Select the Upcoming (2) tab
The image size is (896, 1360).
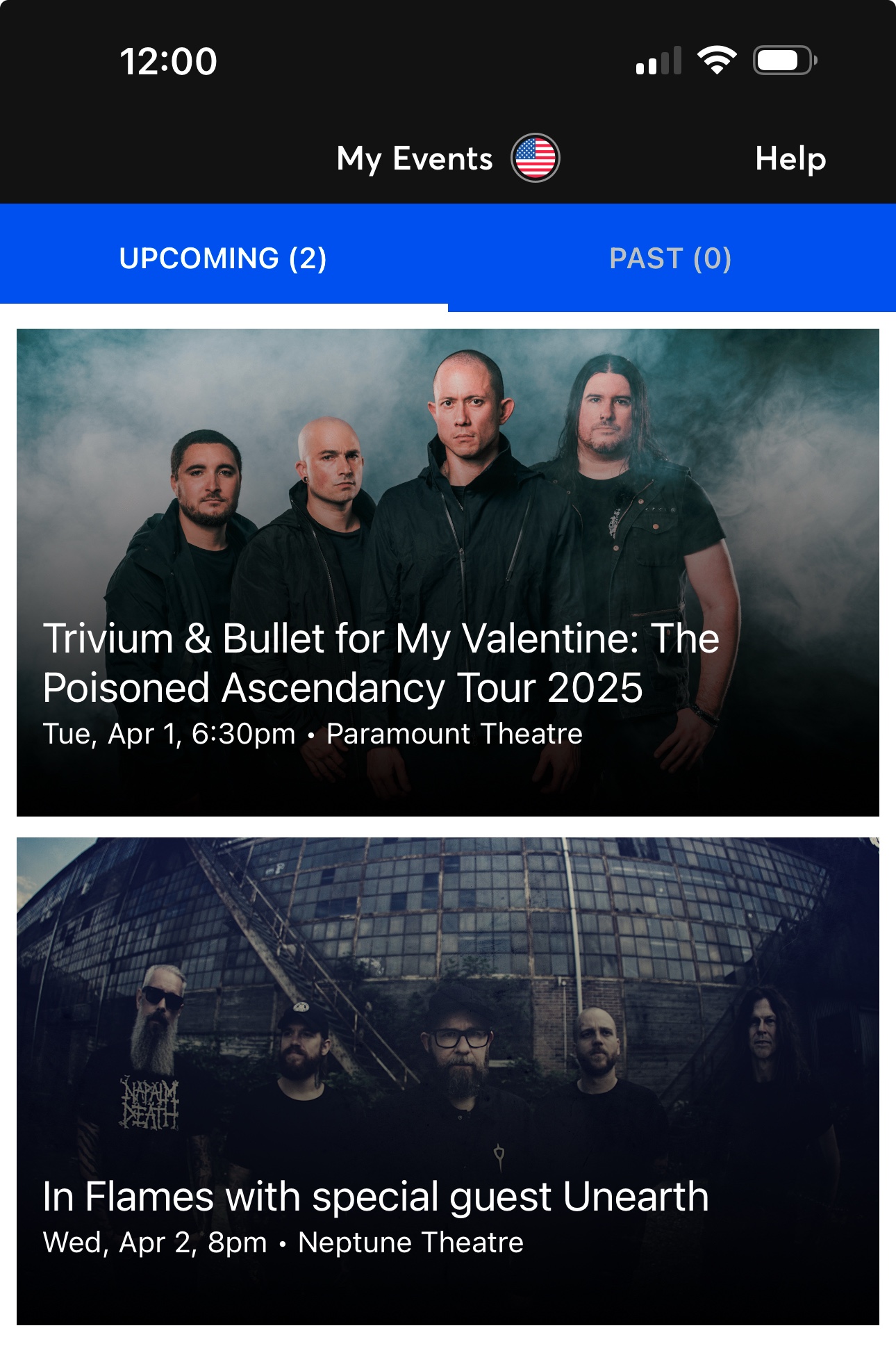click(x=223, y=259)
